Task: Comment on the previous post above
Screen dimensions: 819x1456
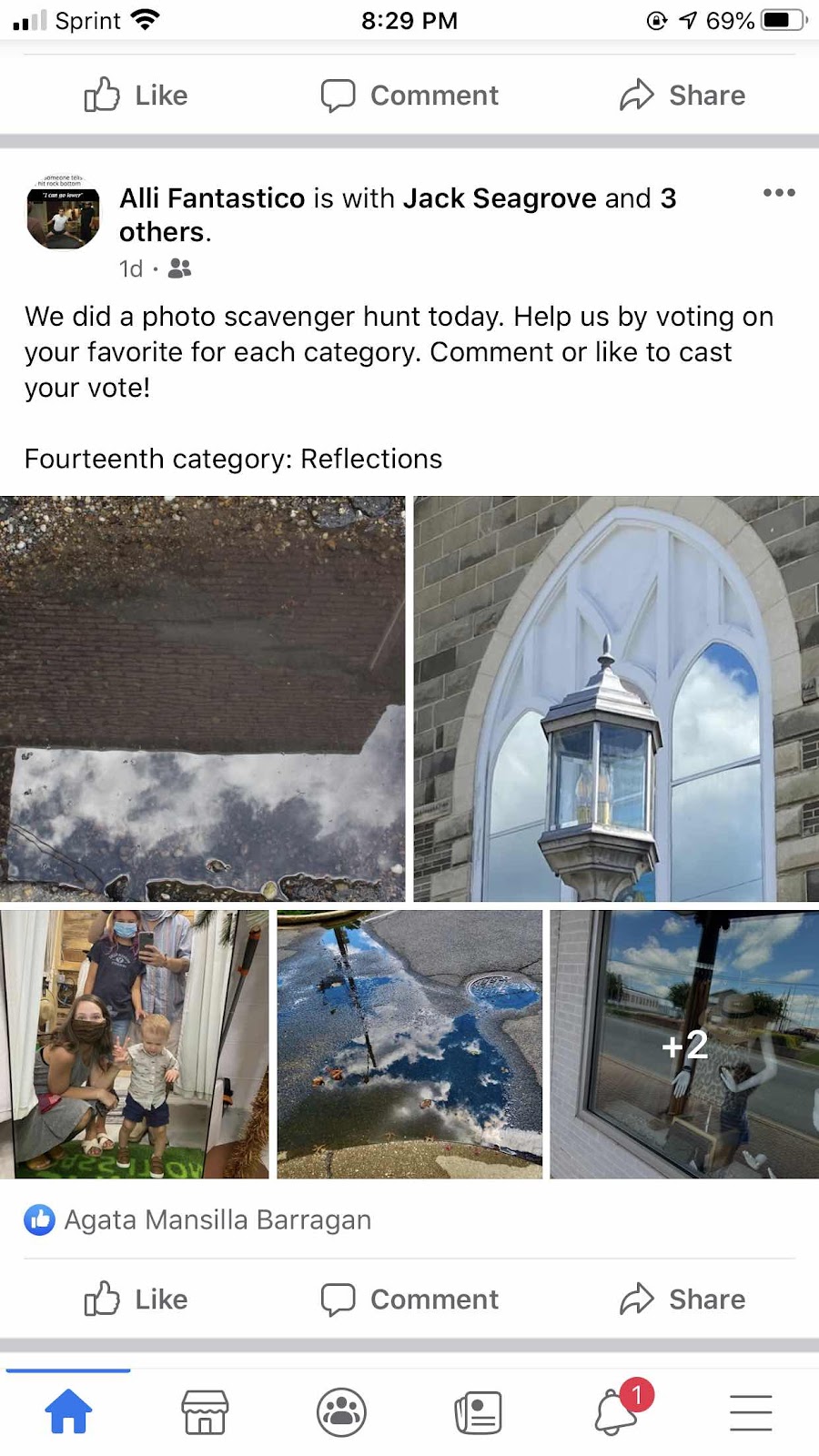Action: point(409,95)
